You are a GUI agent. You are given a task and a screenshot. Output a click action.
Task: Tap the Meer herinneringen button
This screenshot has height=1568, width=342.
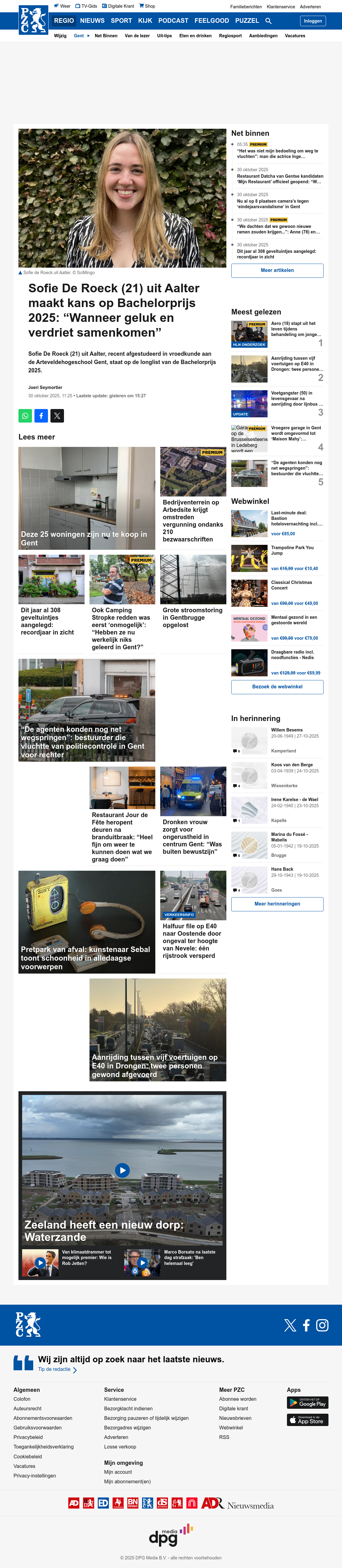(277, 904)
